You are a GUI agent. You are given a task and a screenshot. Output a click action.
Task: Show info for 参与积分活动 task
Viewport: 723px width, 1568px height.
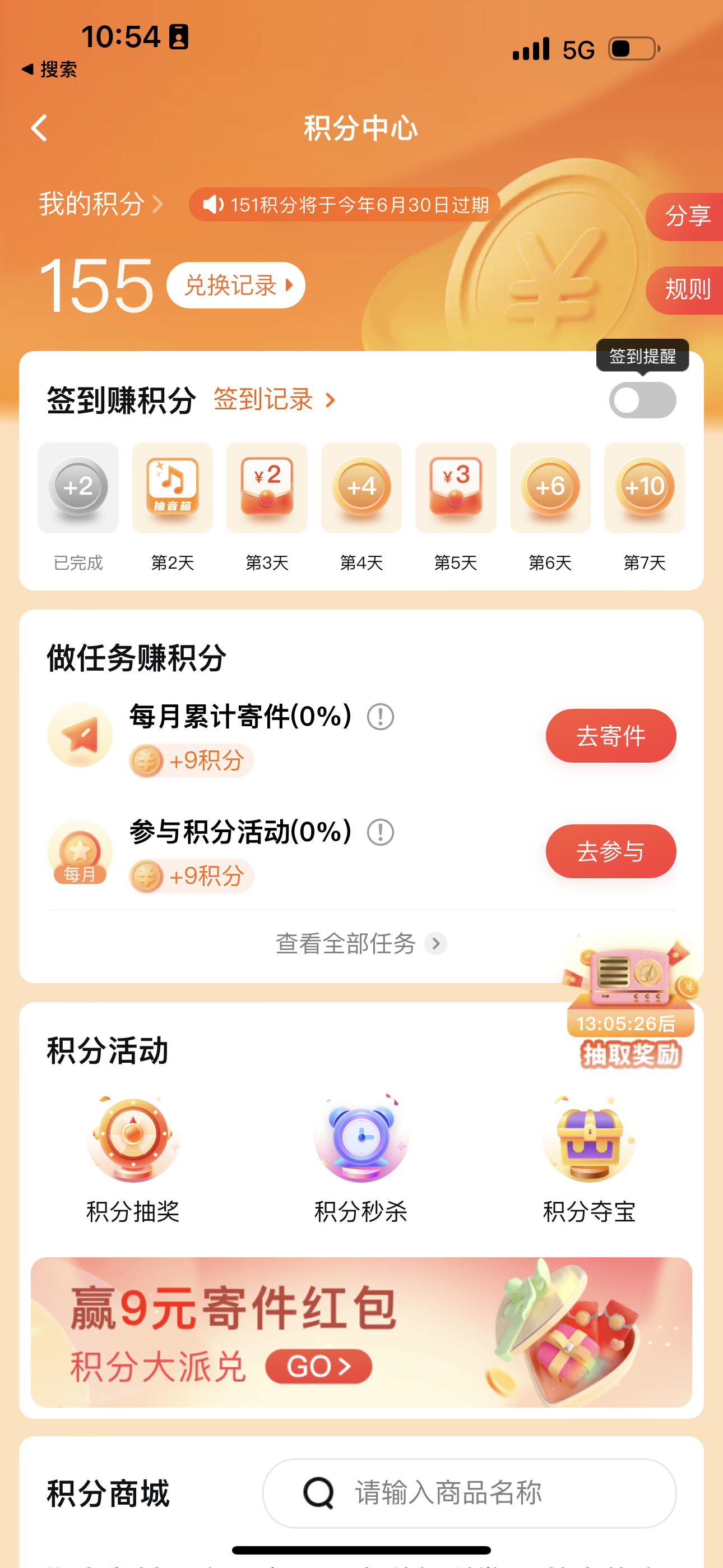click(381, 832)
